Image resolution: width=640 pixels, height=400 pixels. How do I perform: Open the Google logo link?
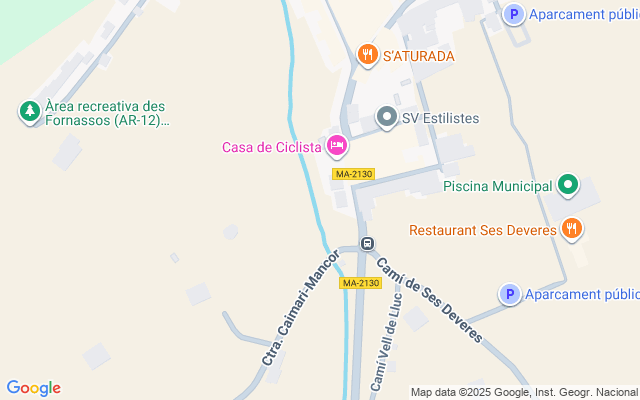[x=33, y=388]
